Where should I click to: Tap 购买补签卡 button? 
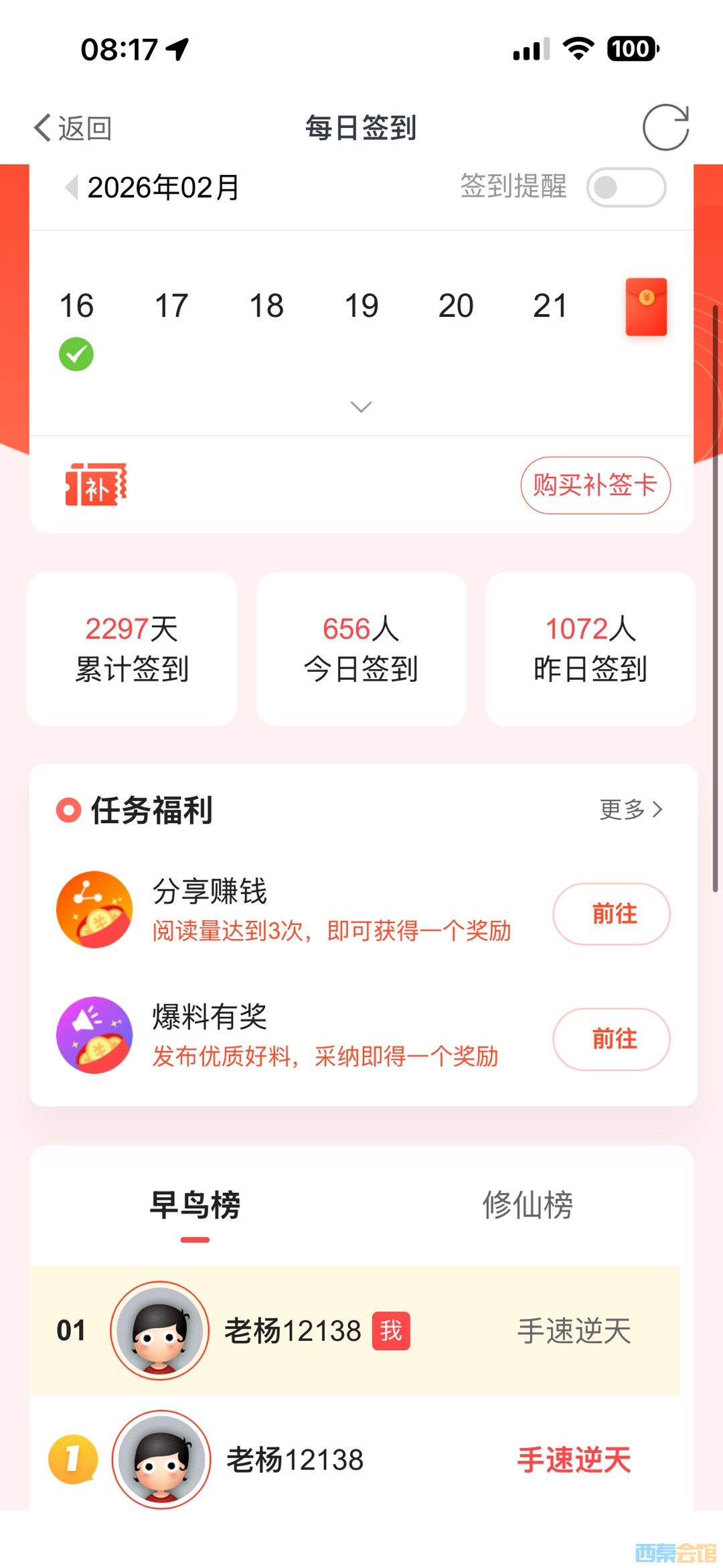pyautogui.click(x=595, y=485)
